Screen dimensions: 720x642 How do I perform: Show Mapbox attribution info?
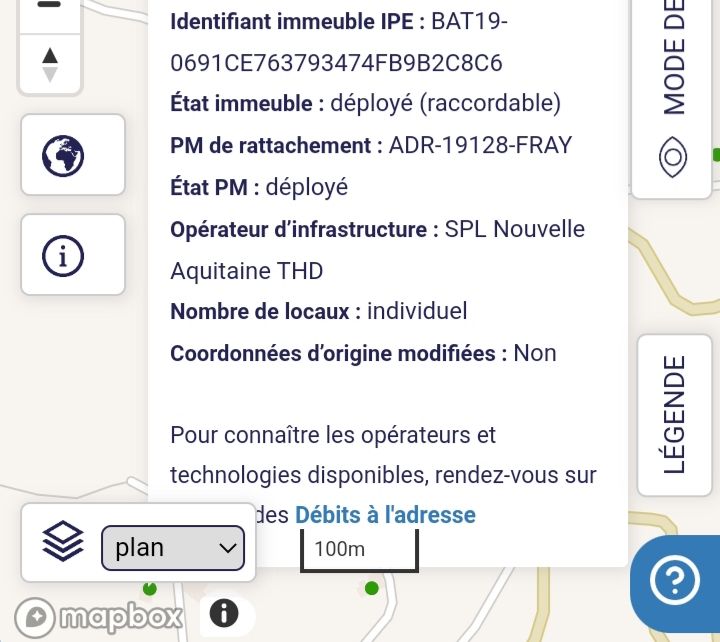click(224, 613)
